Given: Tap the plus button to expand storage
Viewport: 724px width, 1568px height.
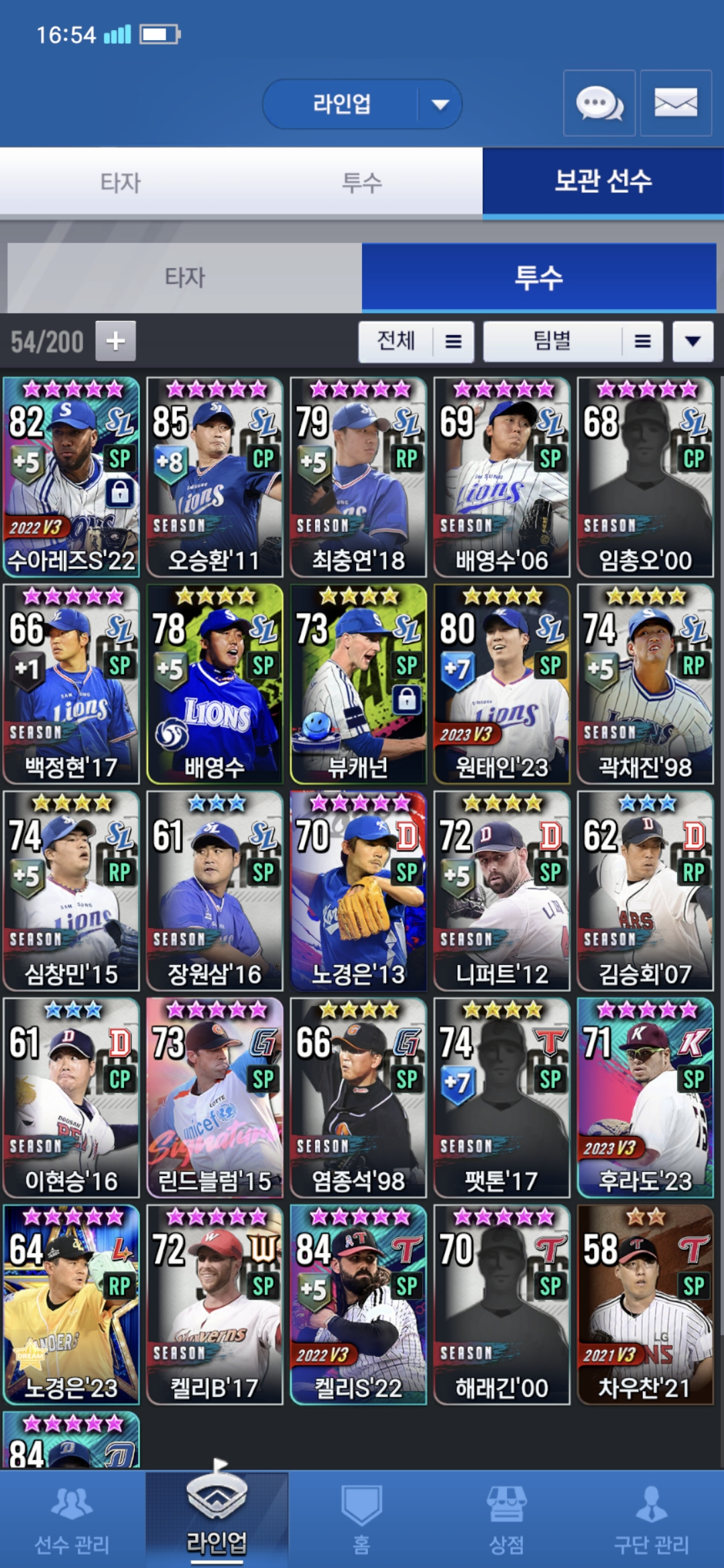Looking at the screenshot, I should pyautogui.click(x=115, y=341).
